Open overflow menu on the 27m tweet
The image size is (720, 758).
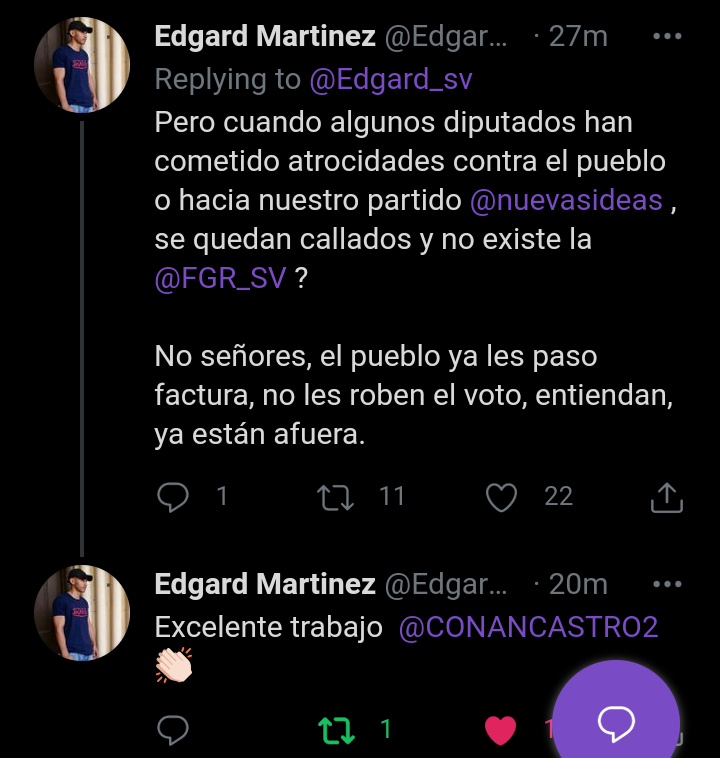click(667, 37)
